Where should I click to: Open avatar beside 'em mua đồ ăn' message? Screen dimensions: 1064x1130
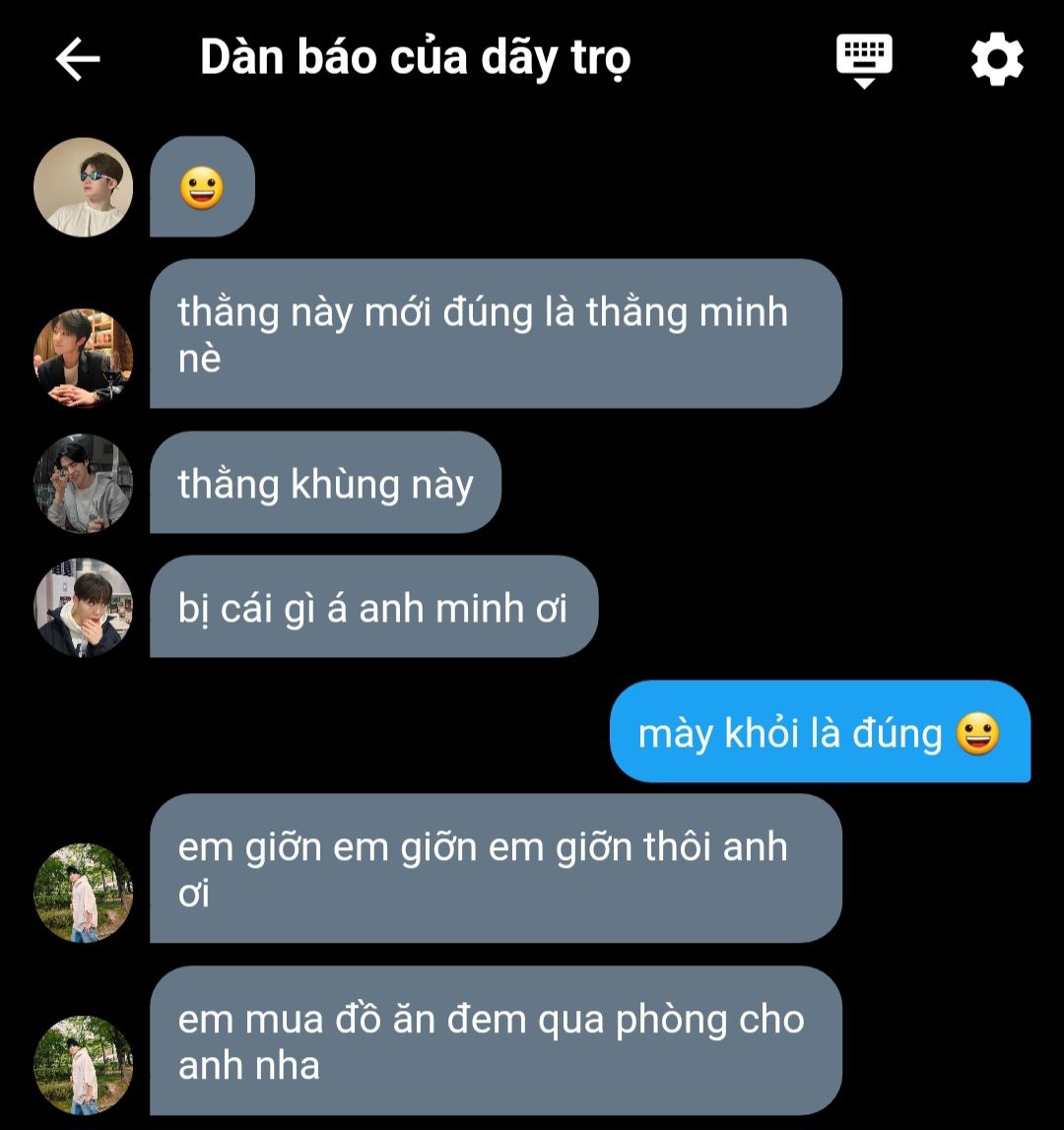click(x=84, y=1065)
